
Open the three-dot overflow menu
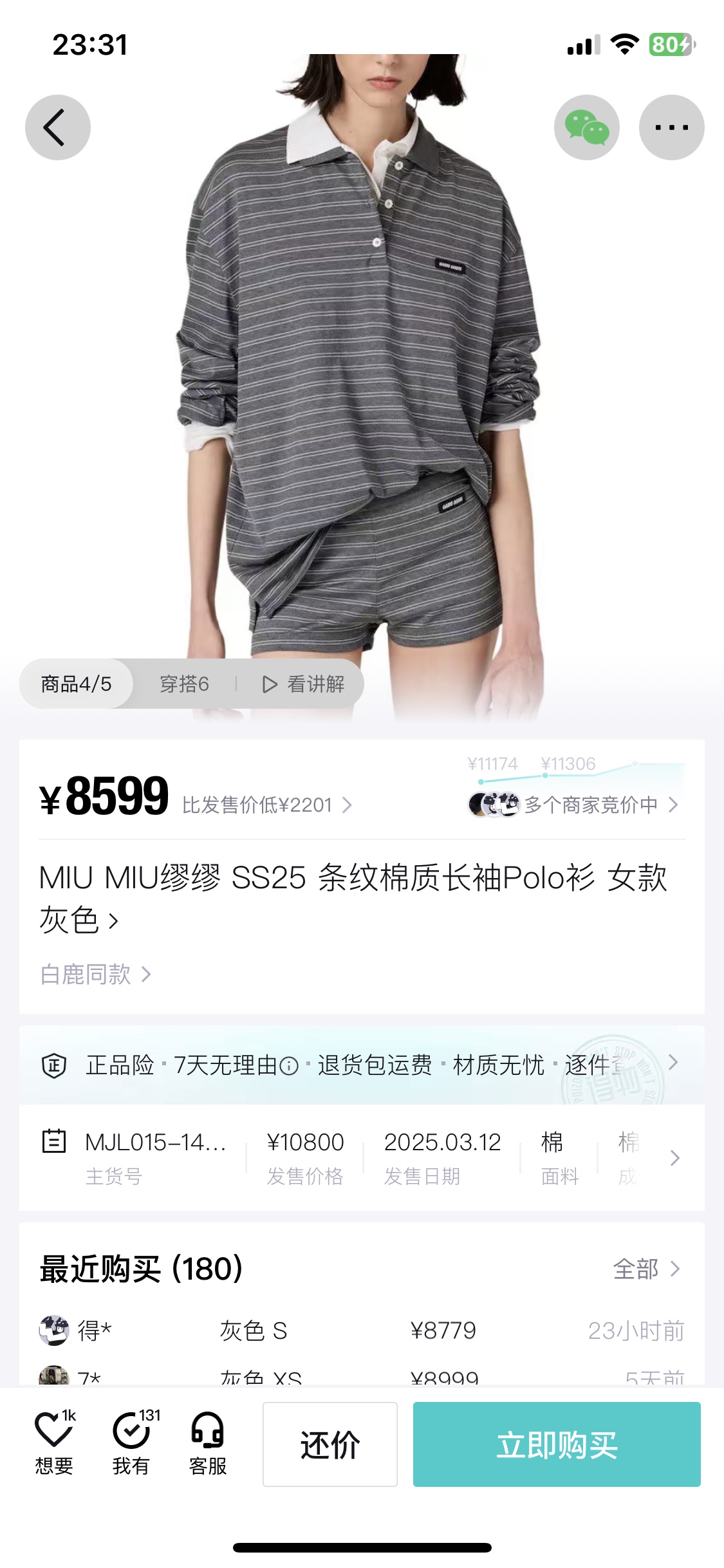click(x=671, y=127)
